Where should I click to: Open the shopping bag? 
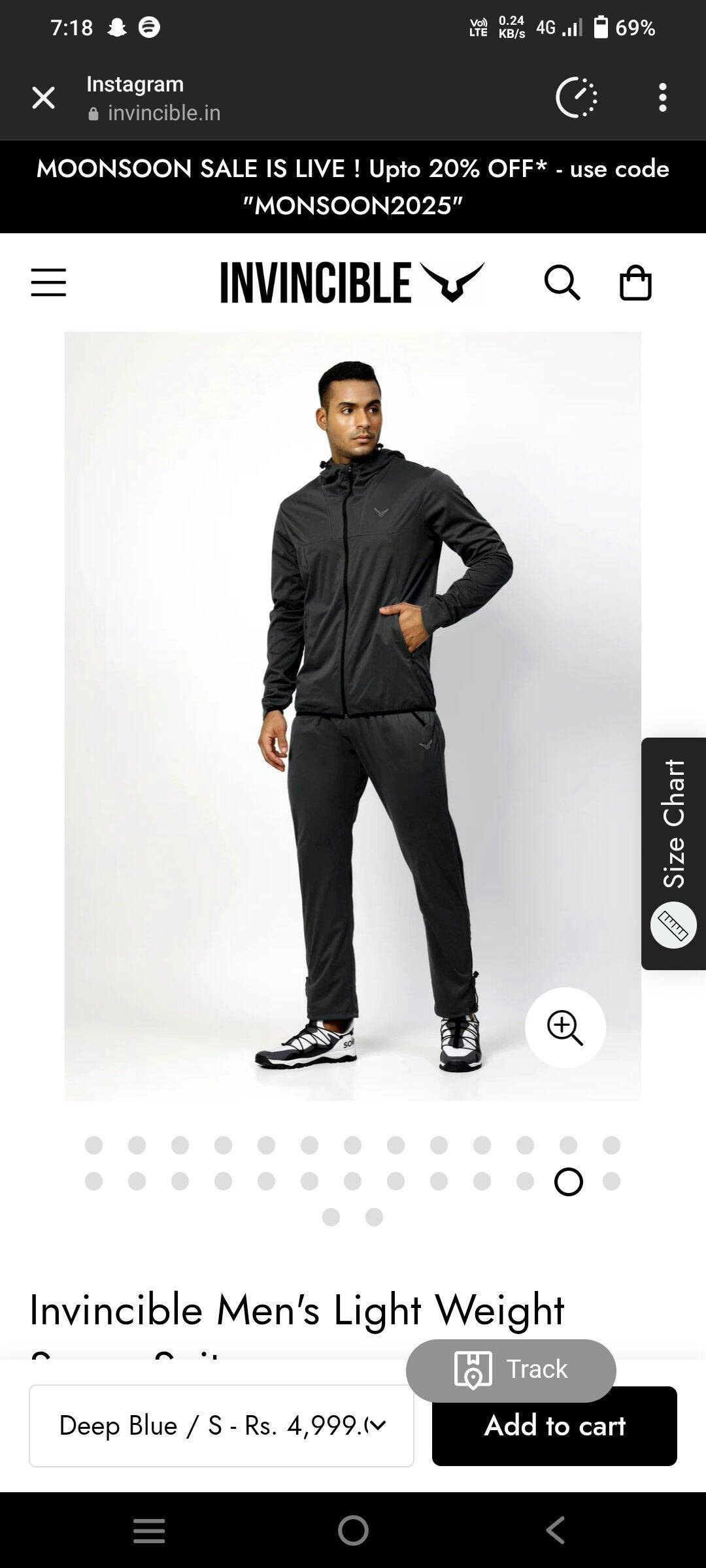tap(635, 282)
